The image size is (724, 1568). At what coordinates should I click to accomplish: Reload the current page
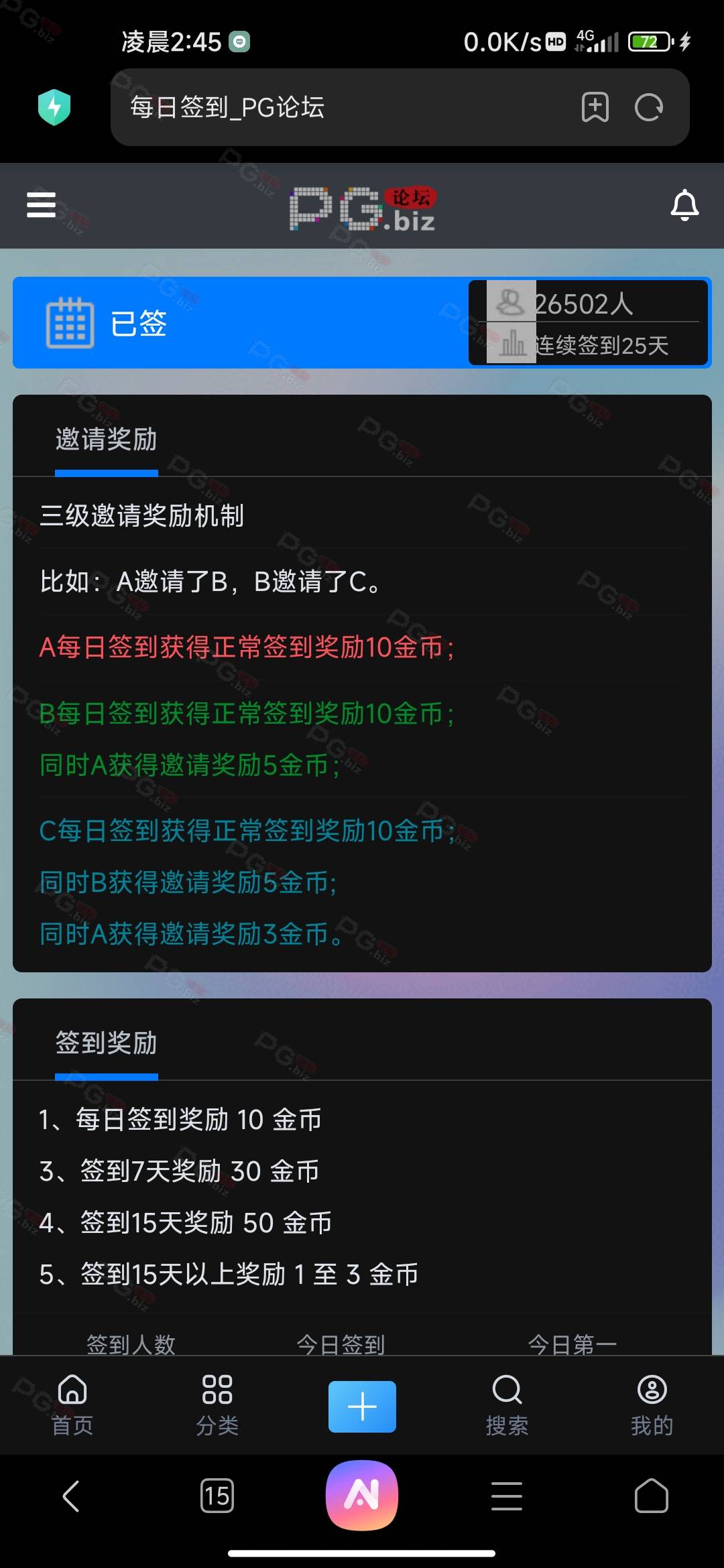point(649,107)
